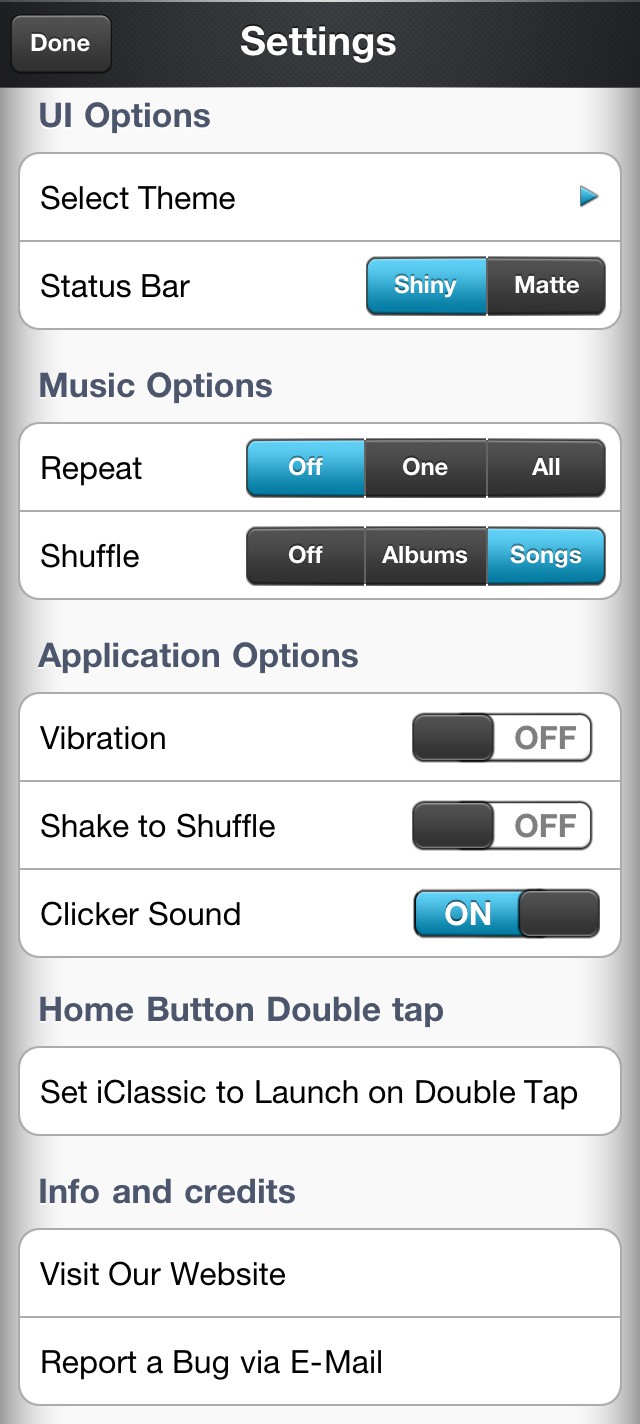Set Repeat to One
Viewport: 640px width, 1424px height.
point(425,468)
